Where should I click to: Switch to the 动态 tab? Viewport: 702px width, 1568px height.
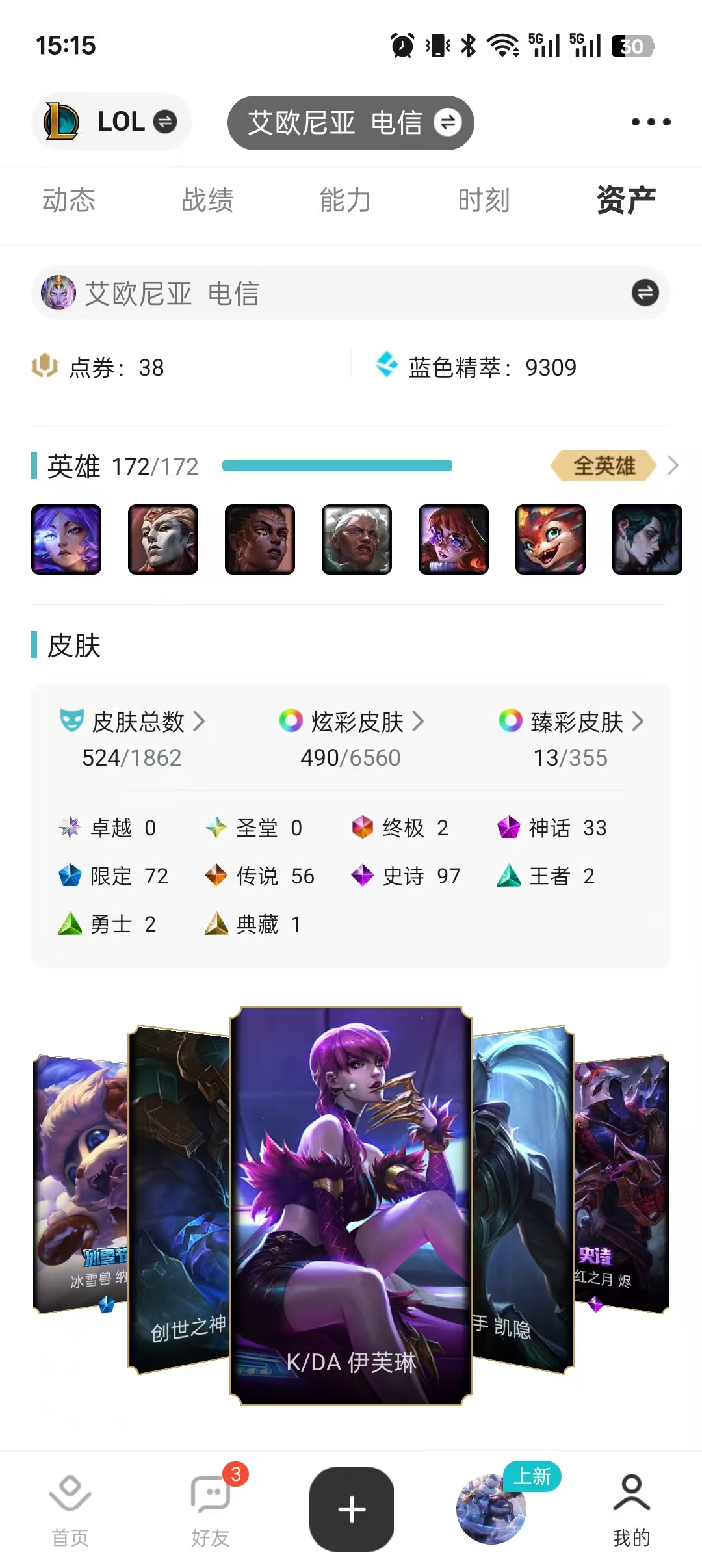click(69, 200)
